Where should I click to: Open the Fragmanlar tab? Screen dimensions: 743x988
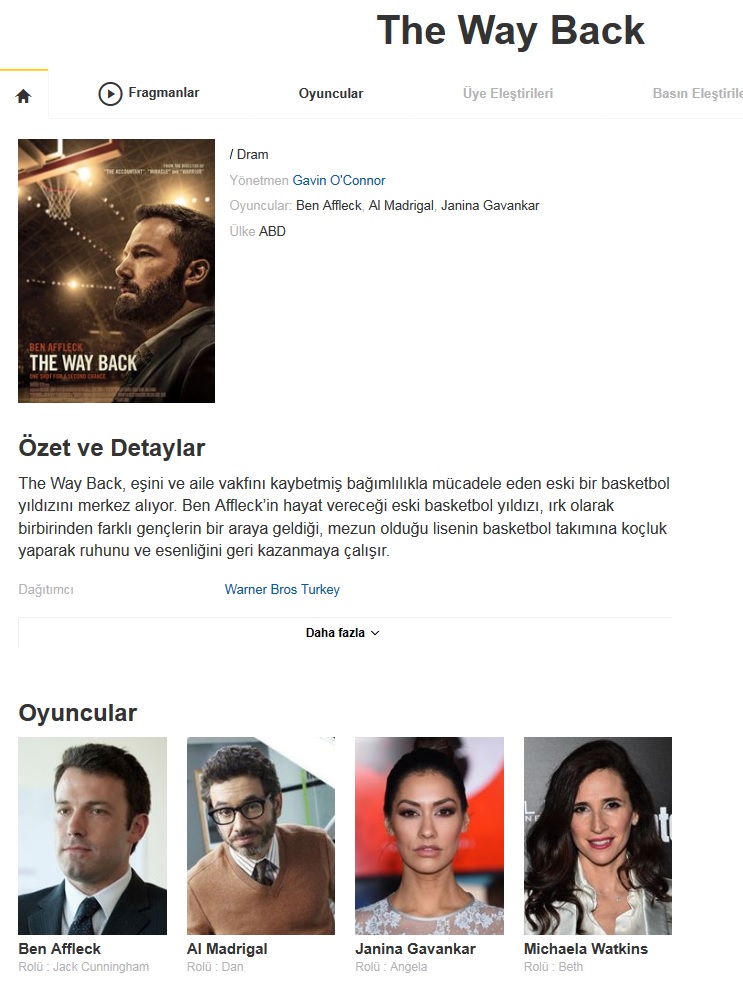[149, 93]
